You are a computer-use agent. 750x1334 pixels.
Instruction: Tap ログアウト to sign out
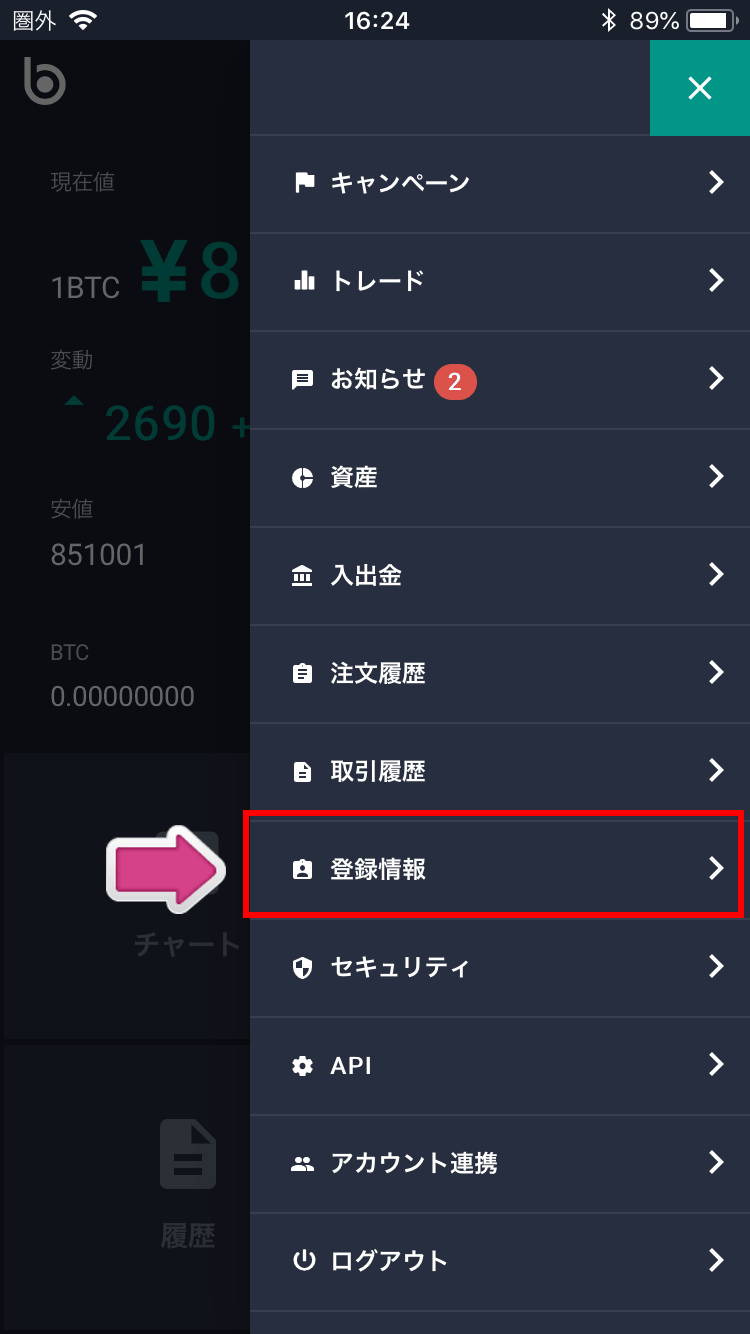500,1262
